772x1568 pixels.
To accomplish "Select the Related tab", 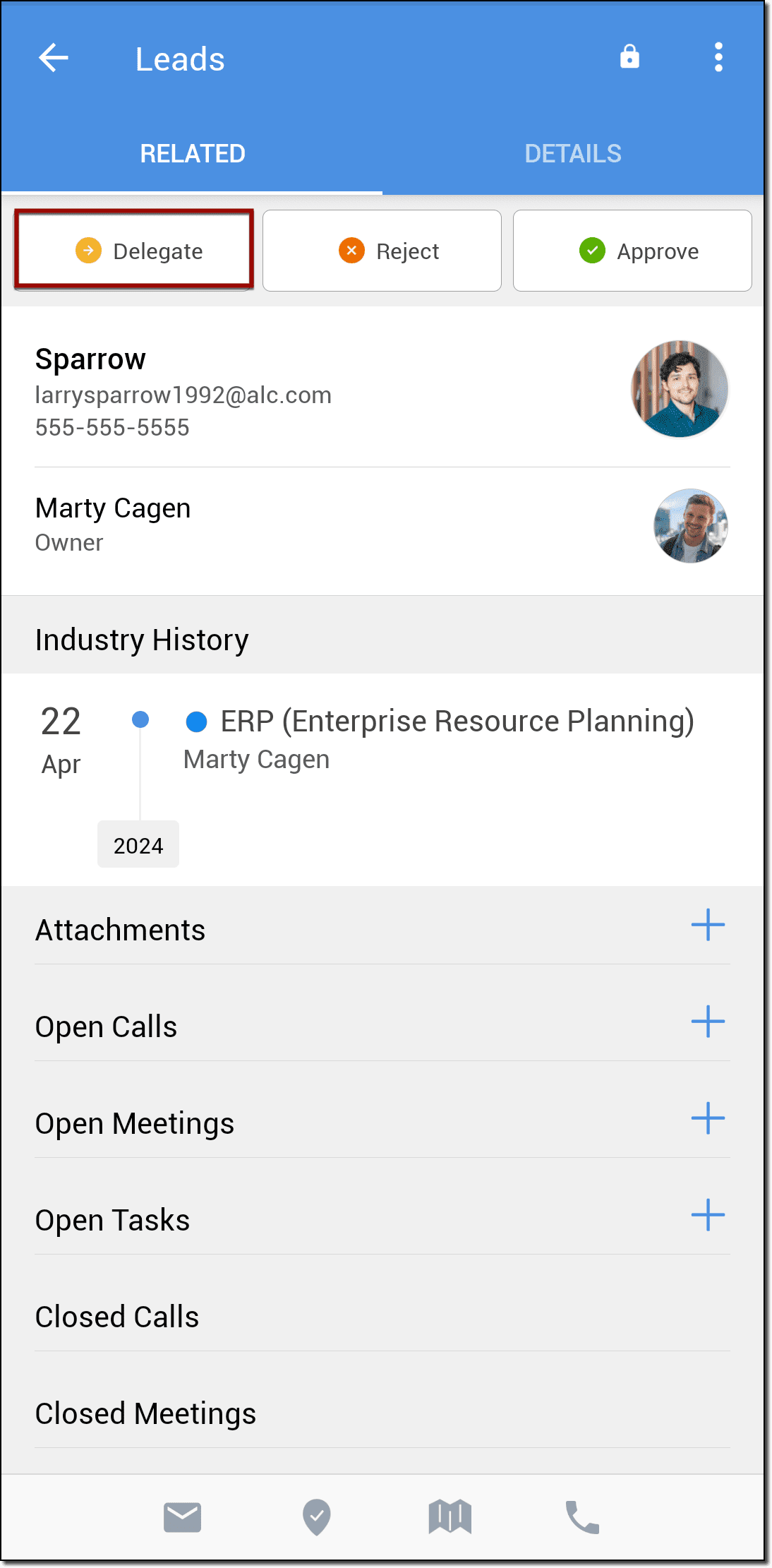I will [192, 153].
